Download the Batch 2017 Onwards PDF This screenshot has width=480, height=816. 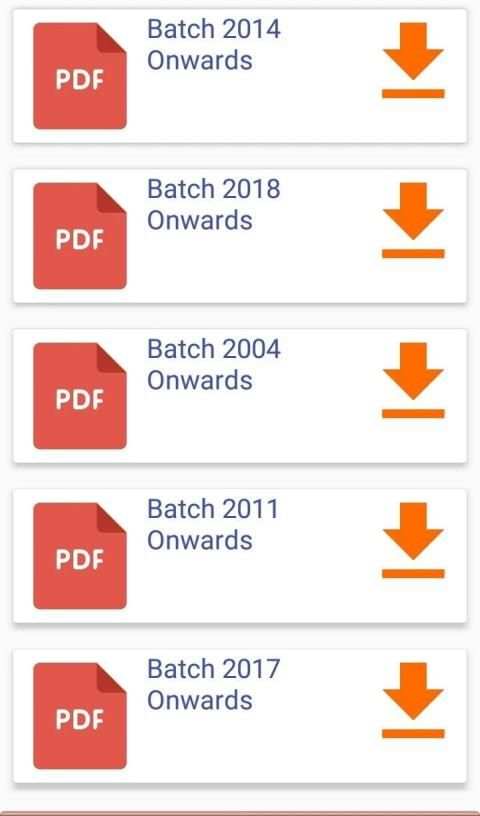pos(413,700)
